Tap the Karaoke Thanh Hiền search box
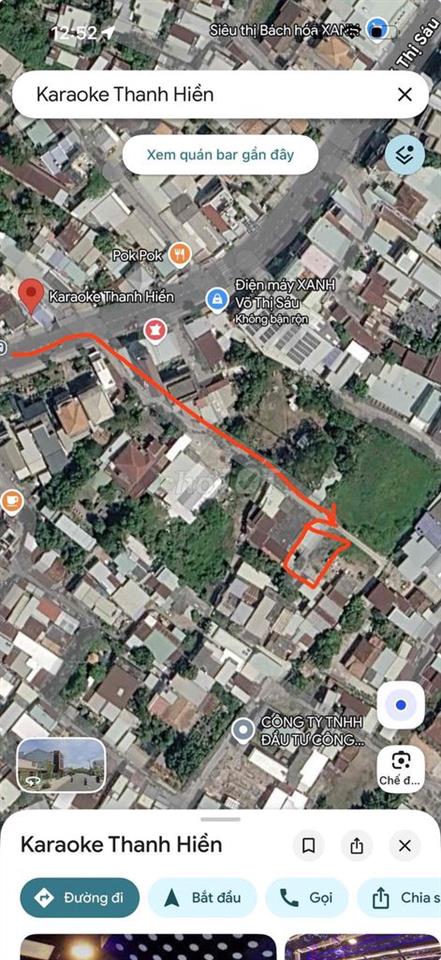The image size is (441, 960). [x=208, y=94]
